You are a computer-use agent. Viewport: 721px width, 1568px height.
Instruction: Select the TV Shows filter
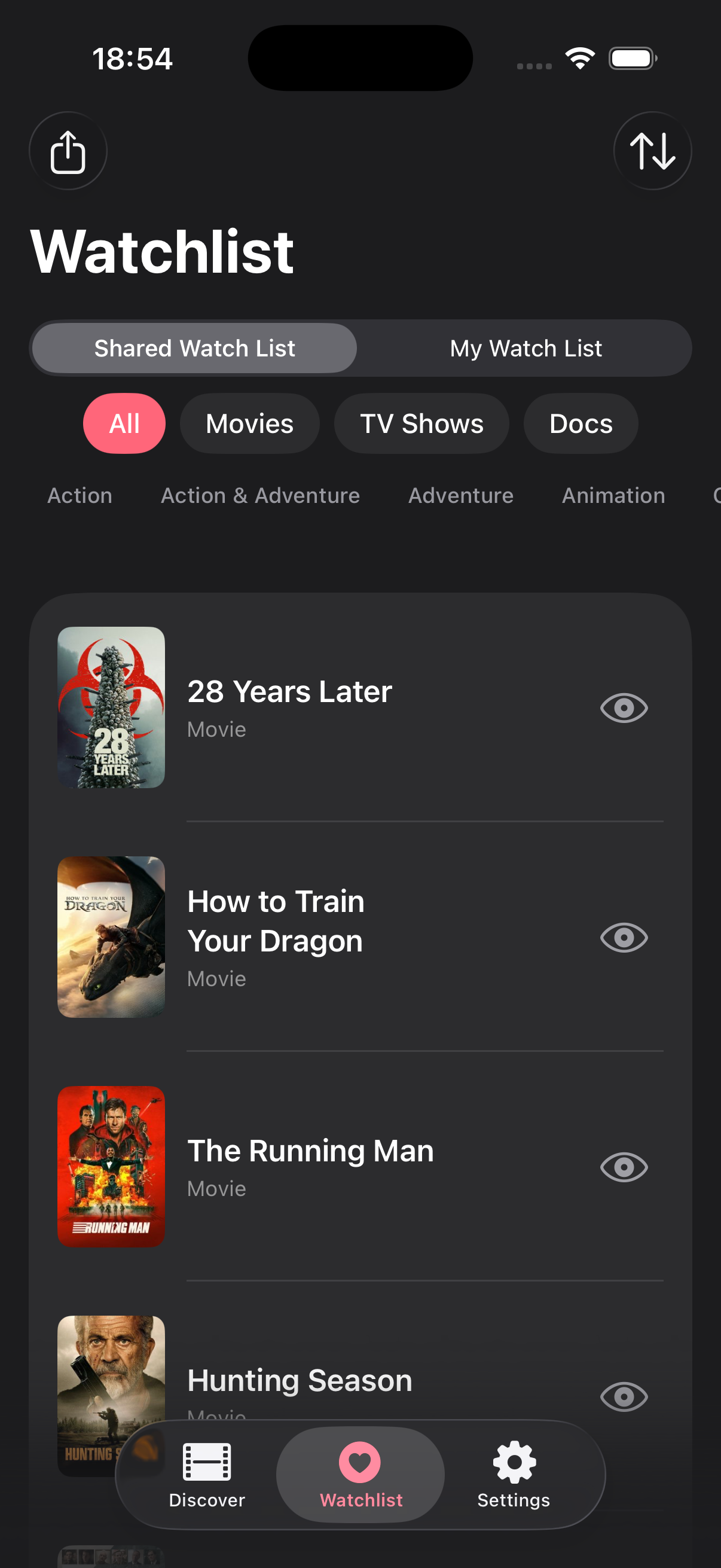coord(421,423)
